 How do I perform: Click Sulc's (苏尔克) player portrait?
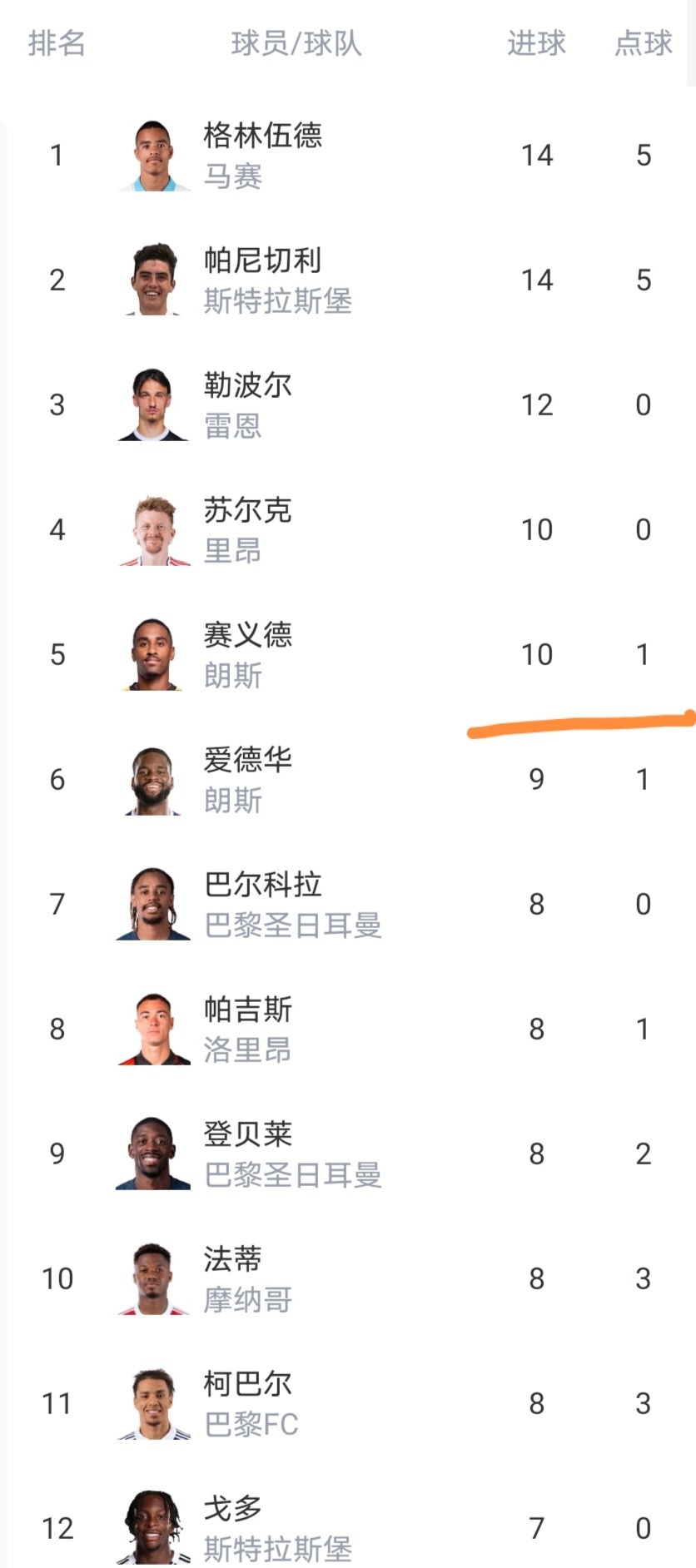click(152, 529)
